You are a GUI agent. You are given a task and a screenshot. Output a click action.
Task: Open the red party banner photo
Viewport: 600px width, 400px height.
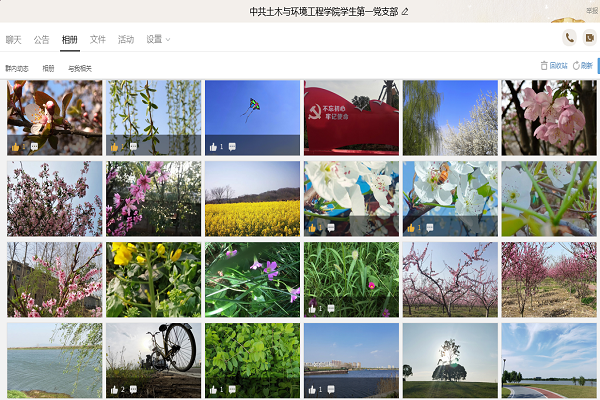[x=350, y=110]
